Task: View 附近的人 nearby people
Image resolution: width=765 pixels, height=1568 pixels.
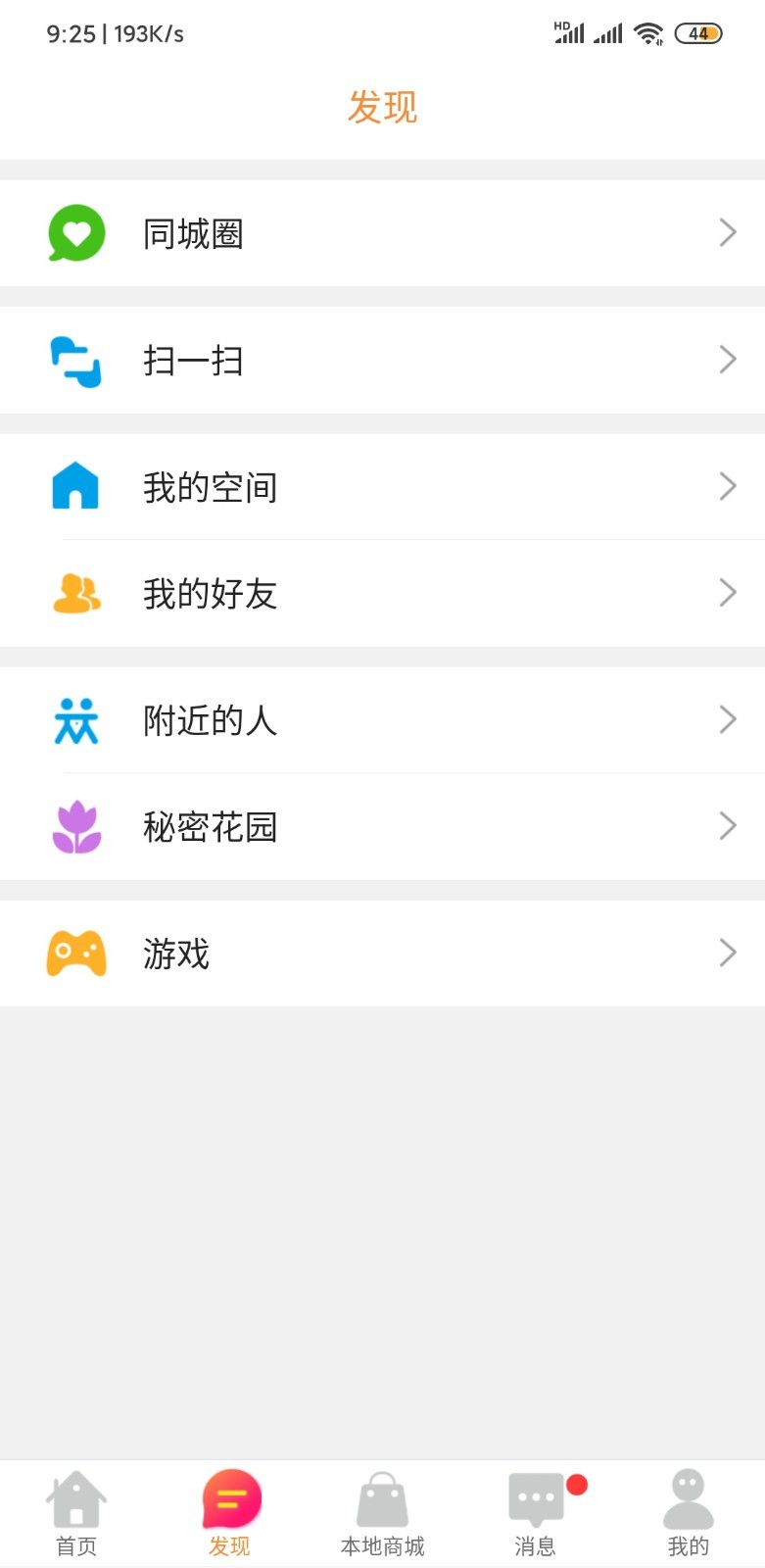Action: (382, 720)
